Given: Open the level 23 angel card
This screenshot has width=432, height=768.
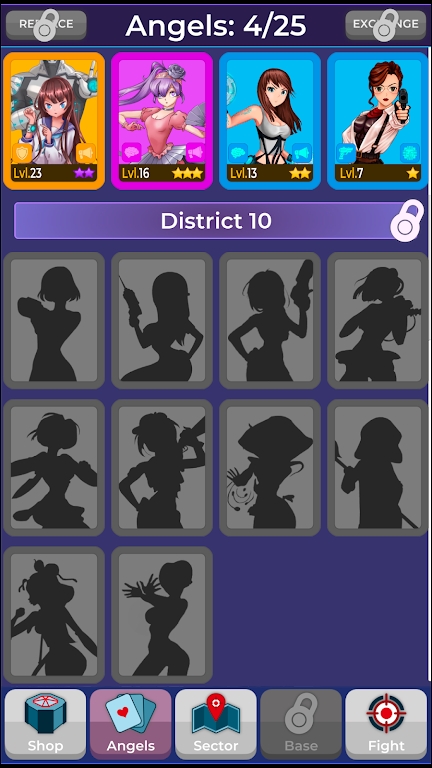Looking at the screenshot, I should (x=54, y=121).
